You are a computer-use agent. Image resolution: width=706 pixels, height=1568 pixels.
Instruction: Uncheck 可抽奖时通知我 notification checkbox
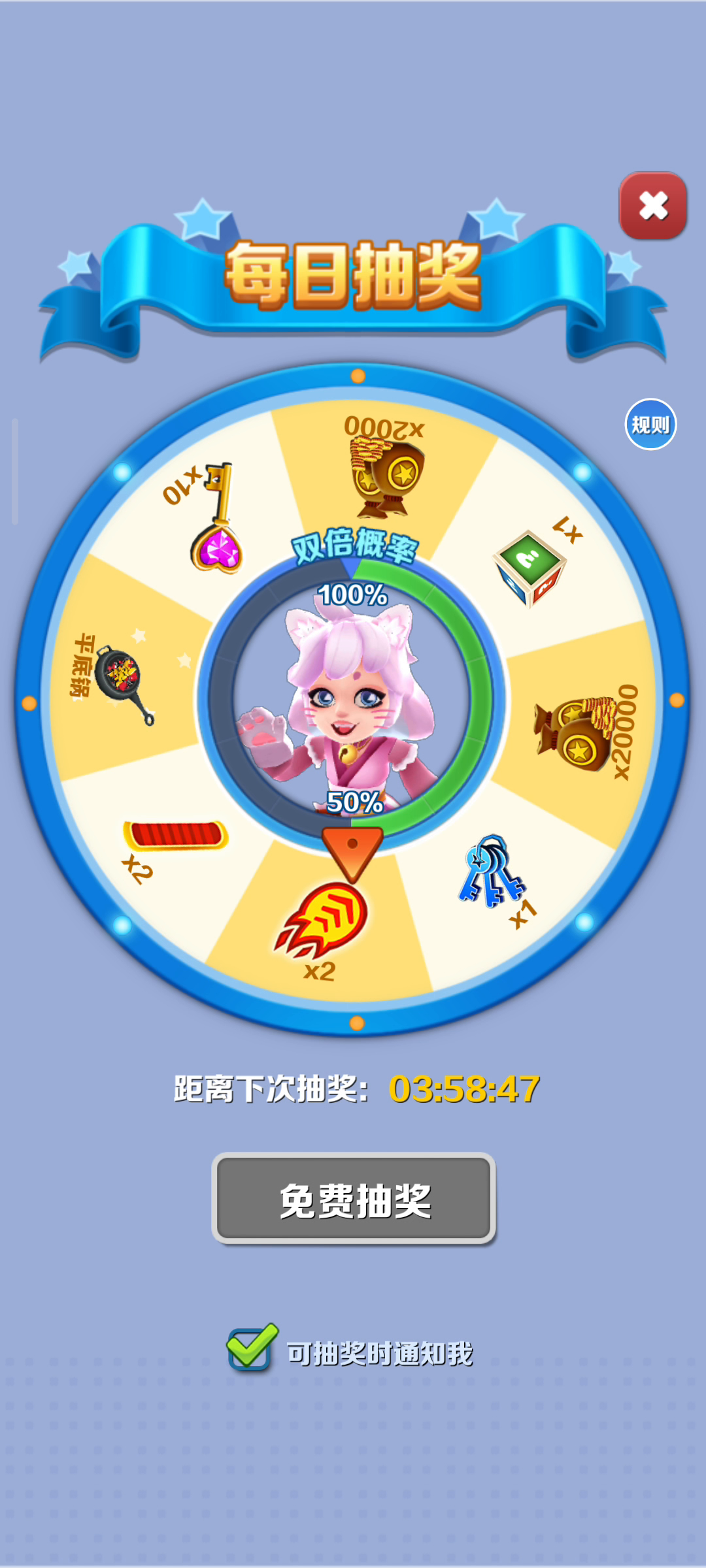tap(250, 1348)
